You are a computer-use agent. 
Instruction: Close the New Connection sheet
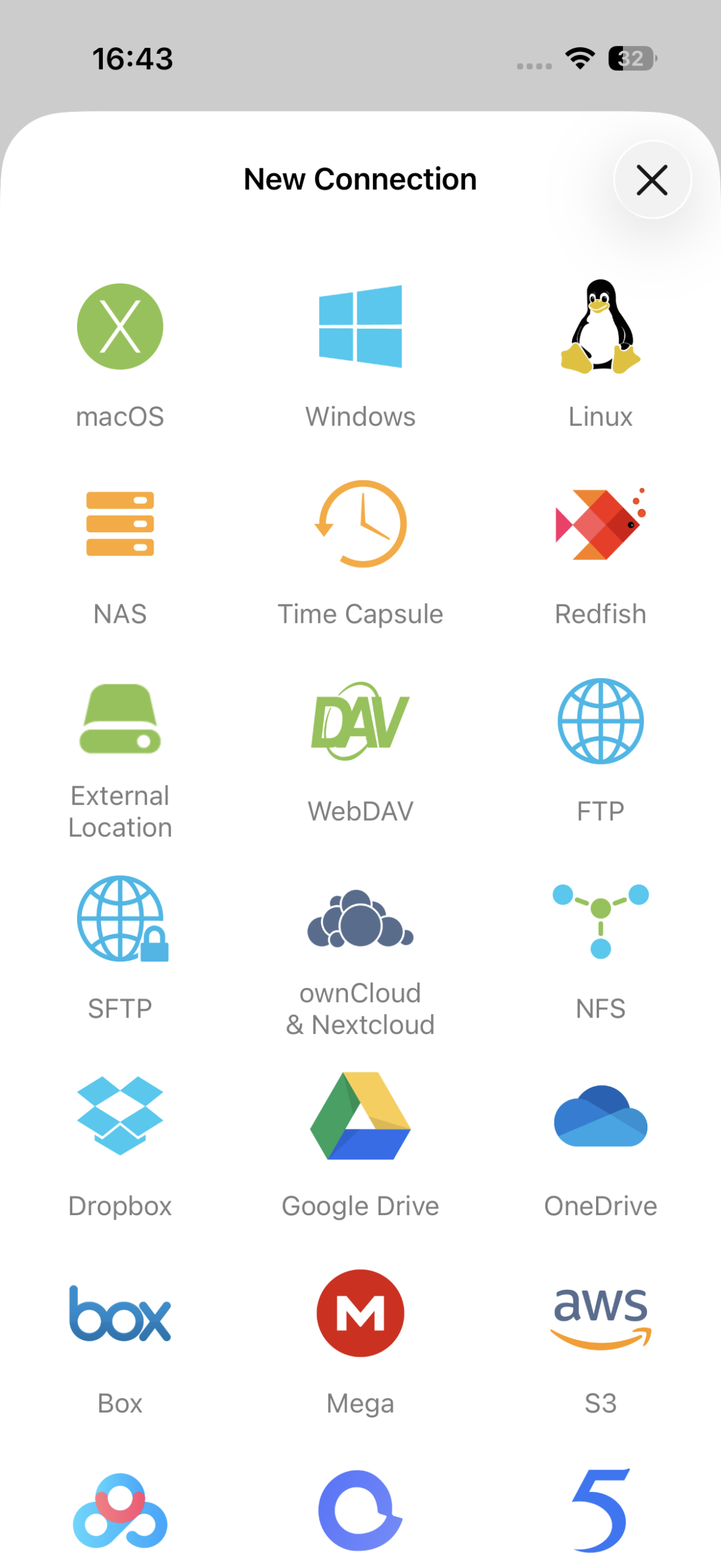[x=652, y=180]
